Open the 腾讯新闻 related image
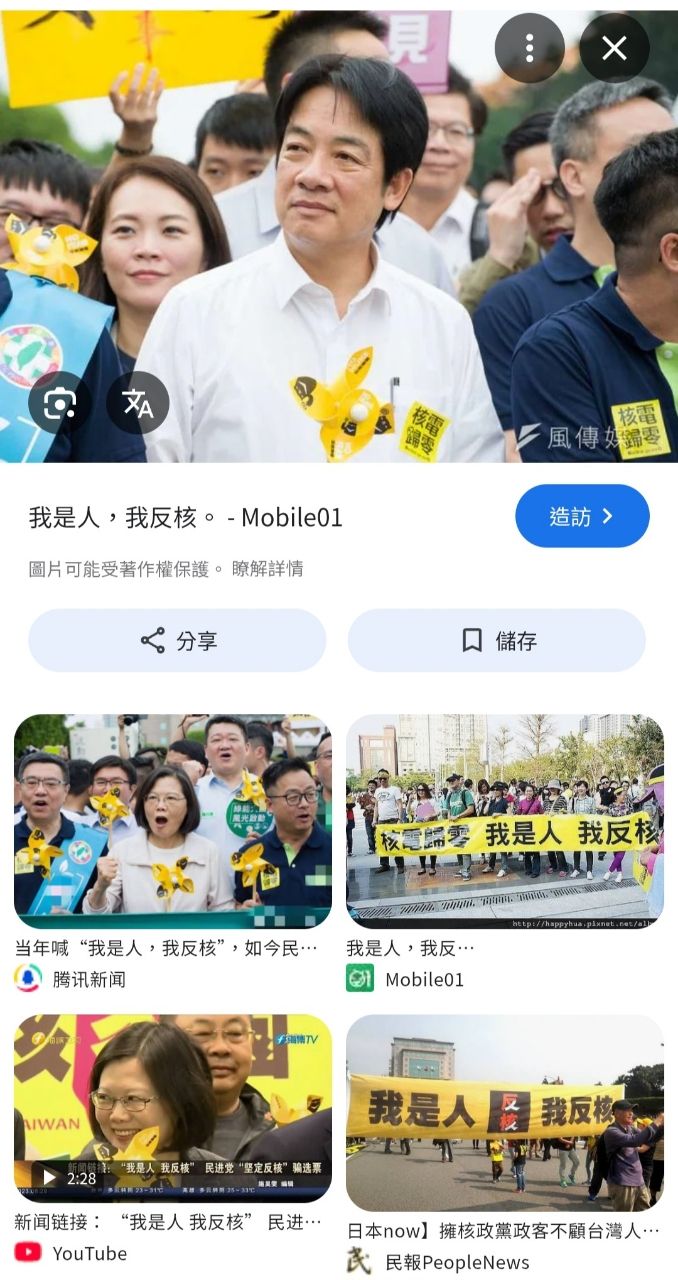 point(172,821)
